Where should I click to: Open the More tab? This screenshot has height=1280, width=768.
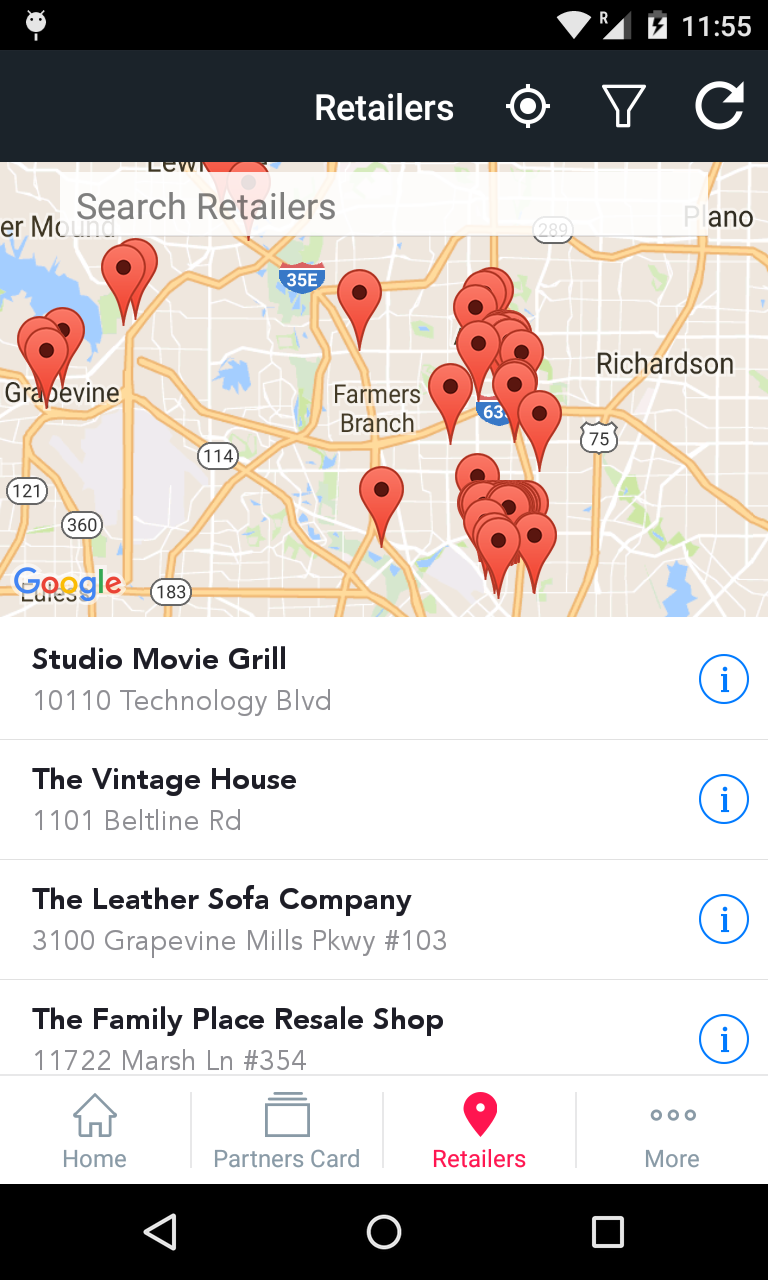672,1131
